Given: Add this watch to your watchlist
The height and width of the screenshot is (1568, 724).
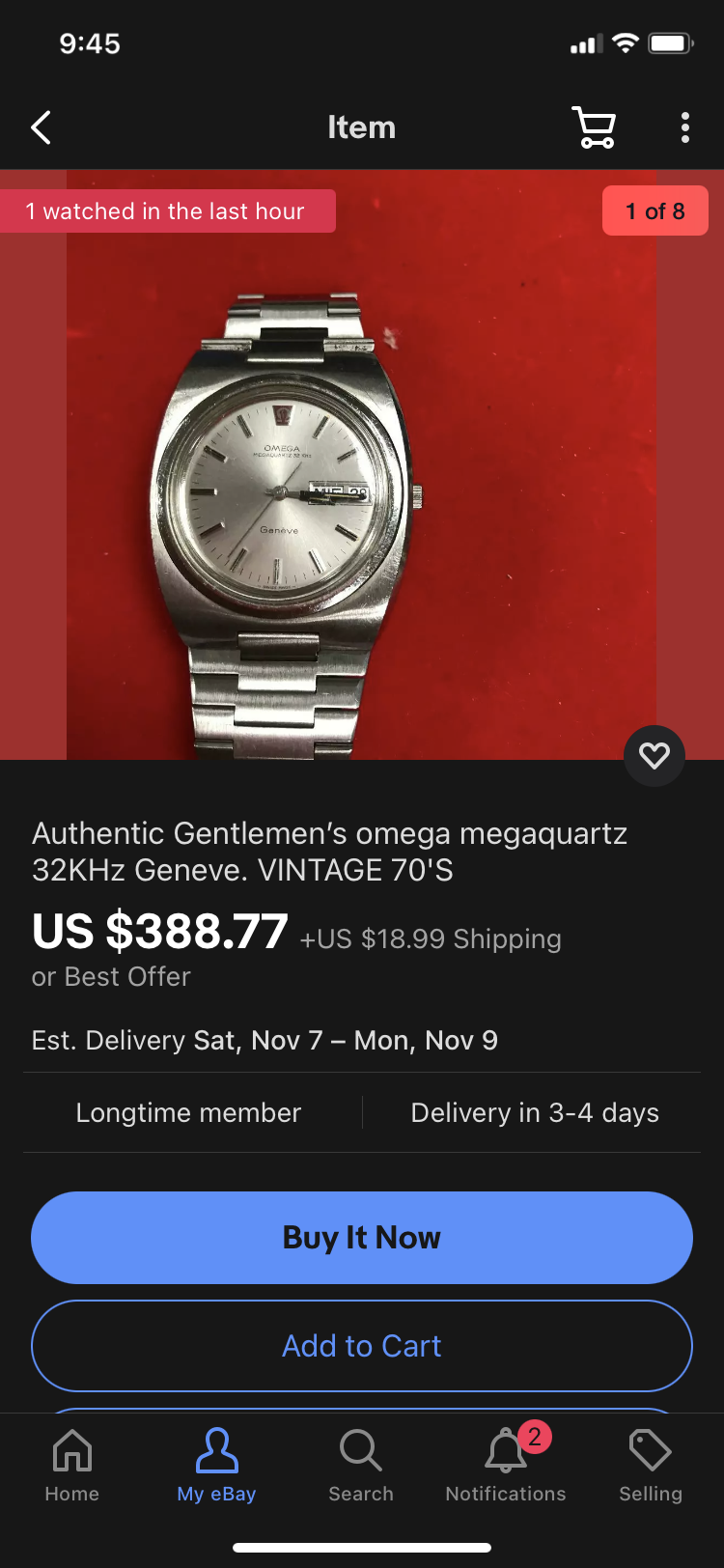Looking at the screenshot, I should (x=654, y=755).
